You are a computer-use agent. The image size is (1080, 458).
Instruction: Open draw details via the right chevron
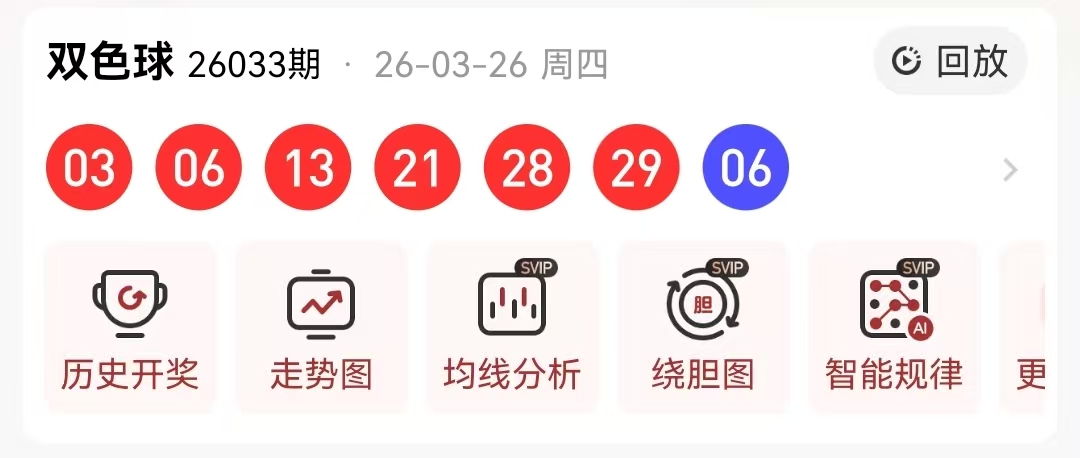1010,170
